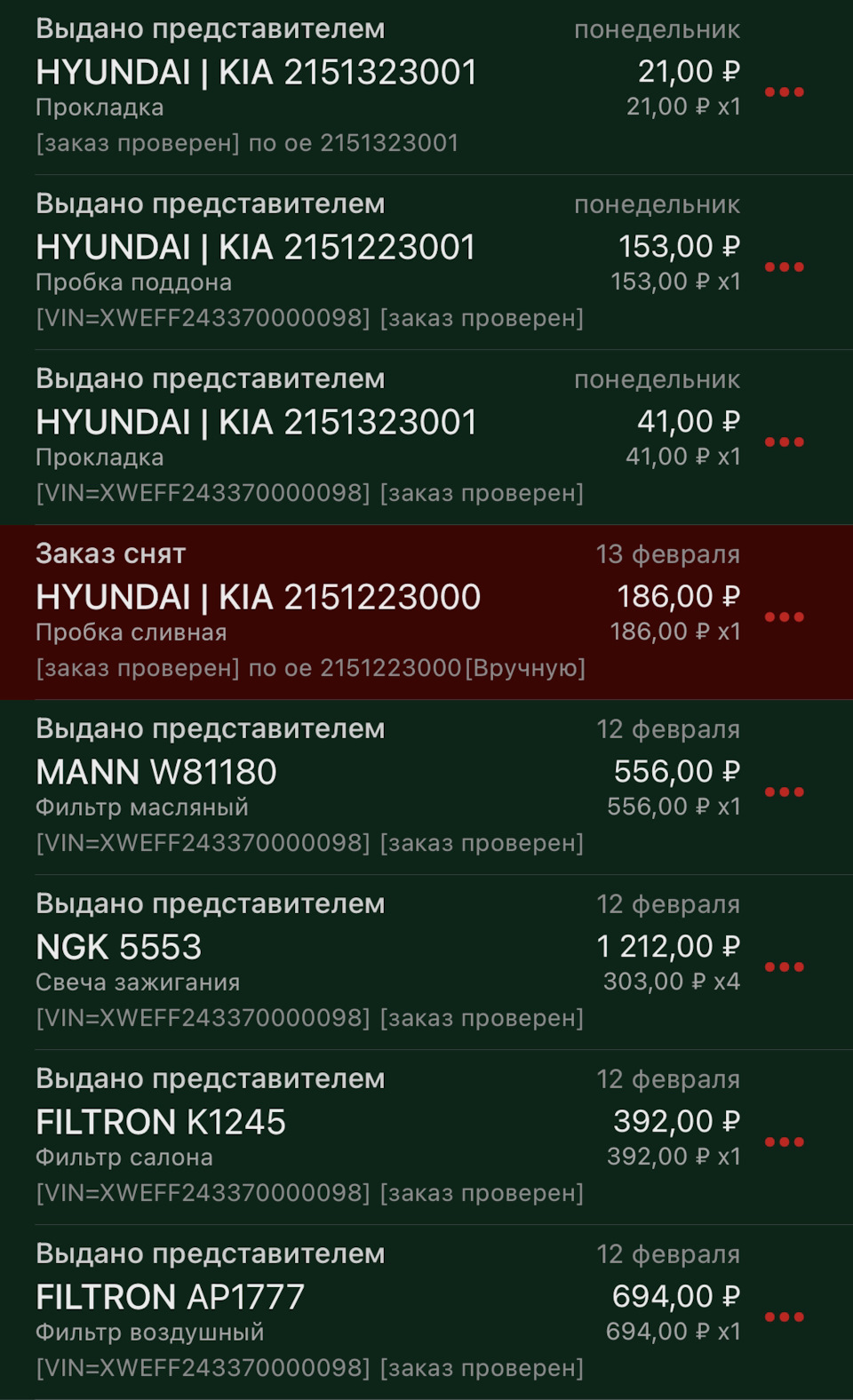Open three-dot menu for cancelled Пробка сливная order
The image size is (853, 1400).
coord(784,616)
